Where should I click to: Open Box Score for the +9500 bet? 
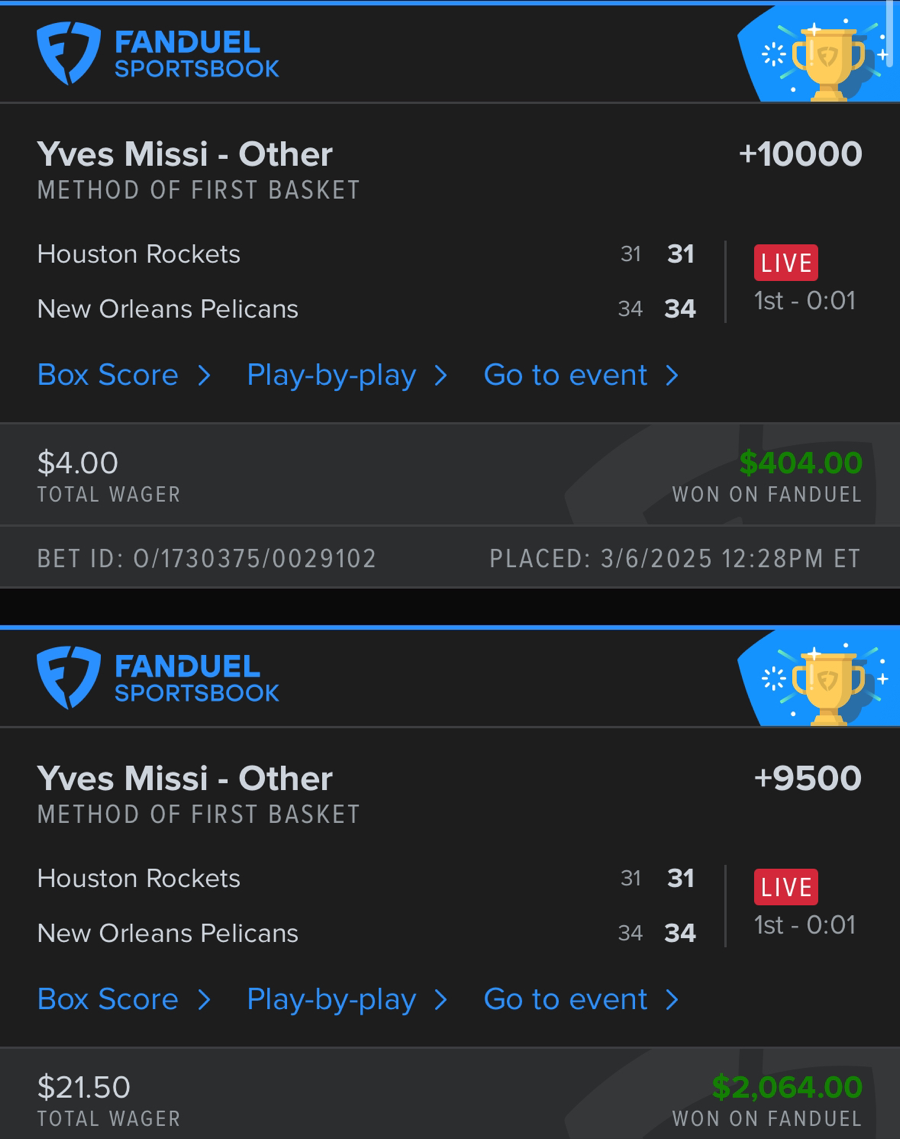click(x=123, y=999)
